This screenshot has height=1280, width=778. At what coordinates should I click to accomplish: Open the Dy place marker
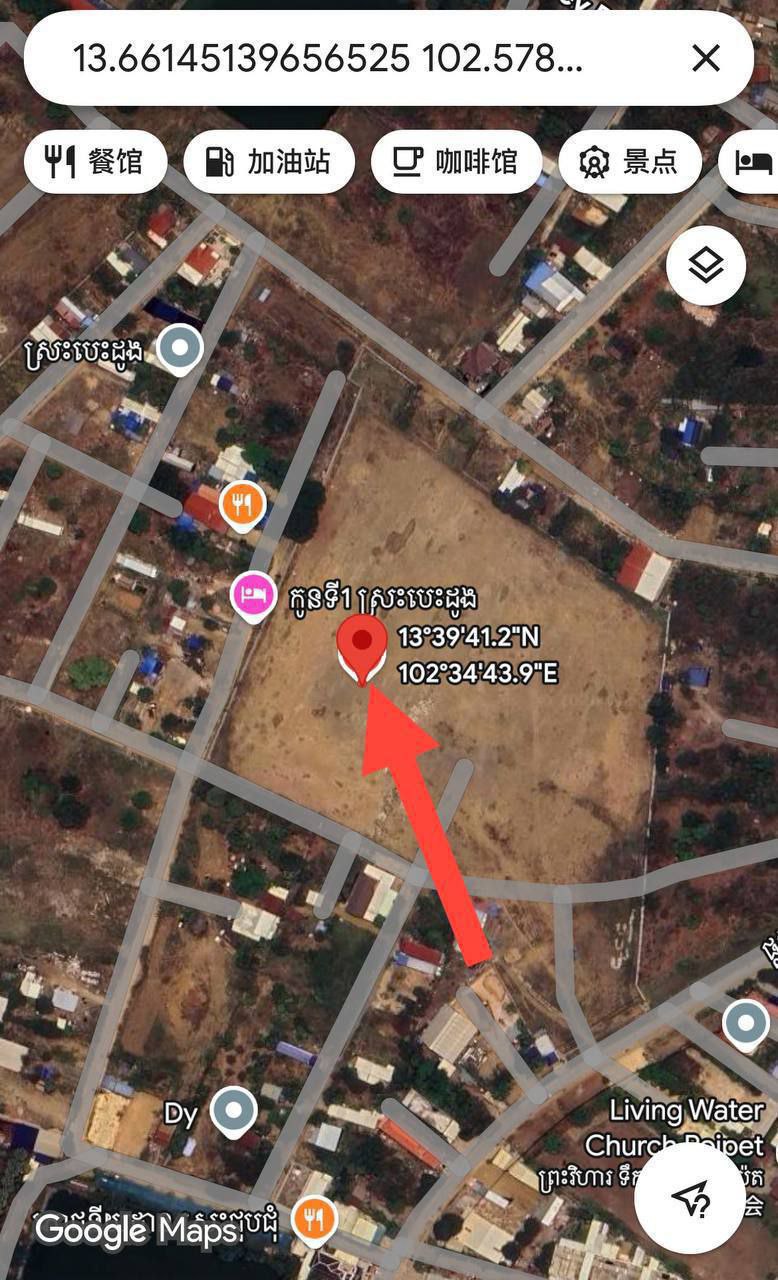[x=234, y=1111]
